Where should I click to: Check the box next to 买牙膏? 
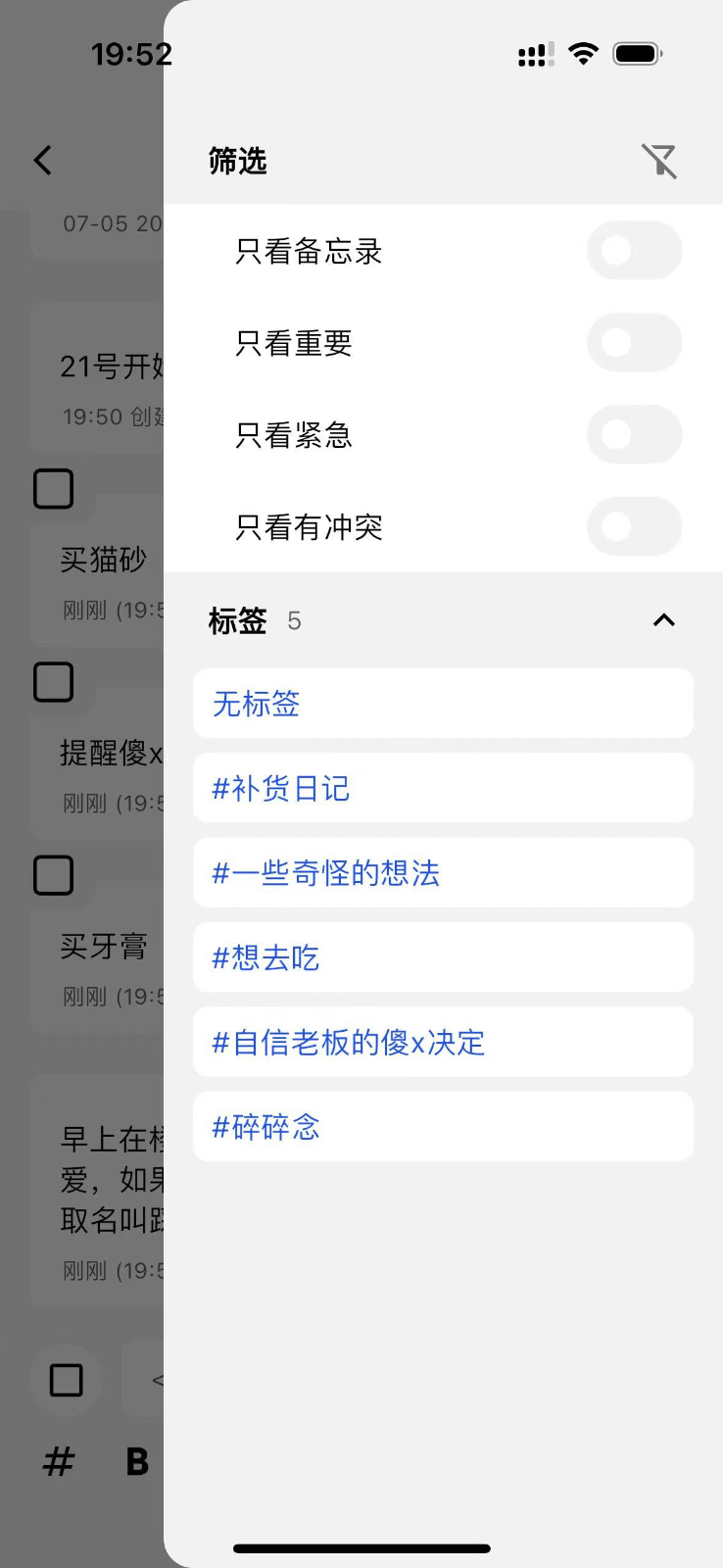(x=55, y=875)
